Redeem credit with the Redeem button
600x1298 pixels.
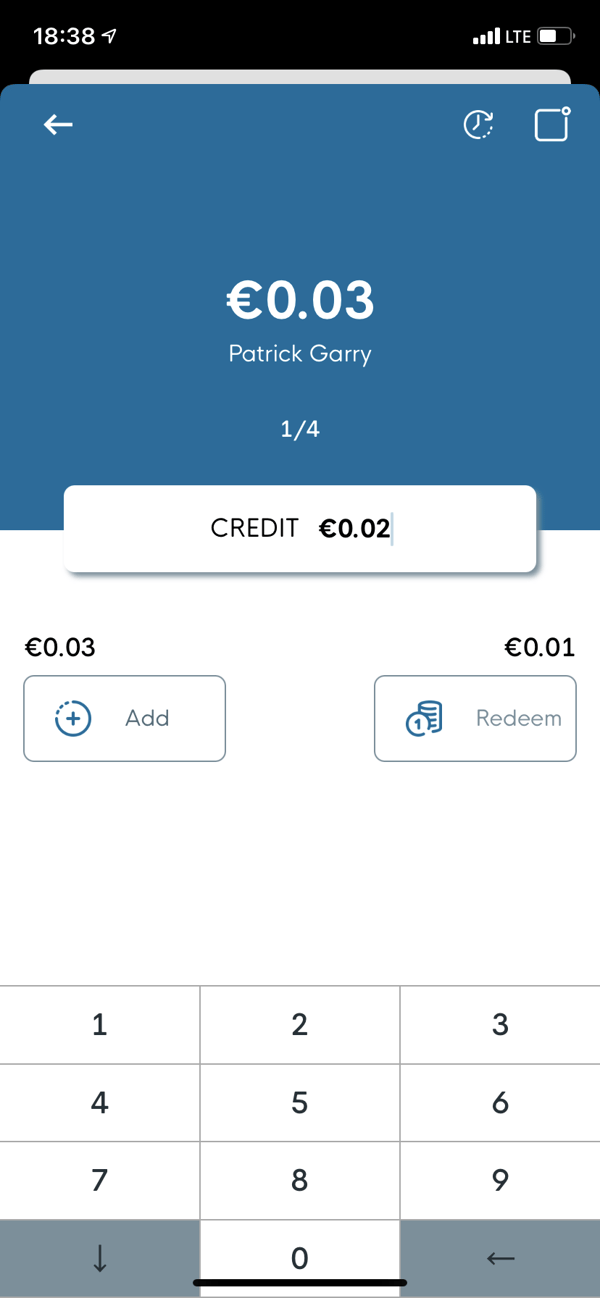coord(475,718)
